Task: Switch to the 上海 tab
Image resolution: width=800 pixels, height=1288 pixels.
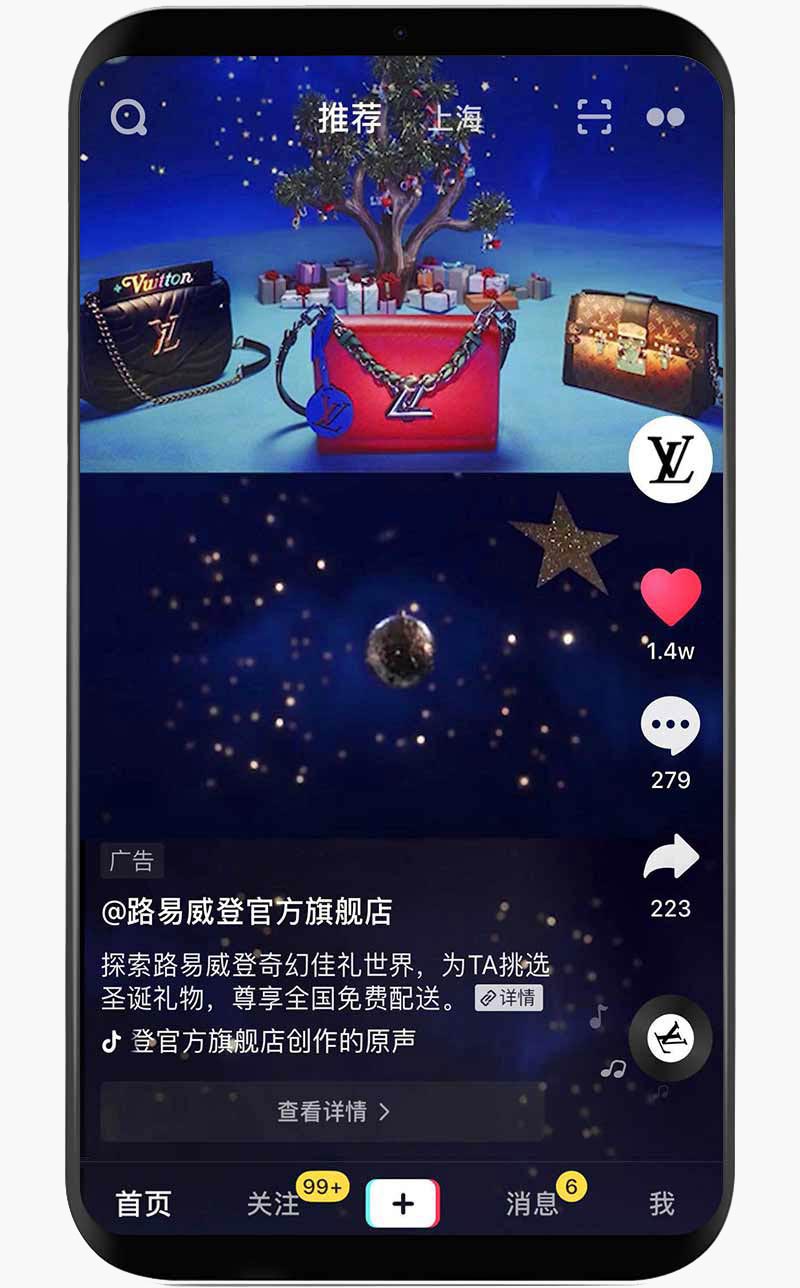Action: 456,119
